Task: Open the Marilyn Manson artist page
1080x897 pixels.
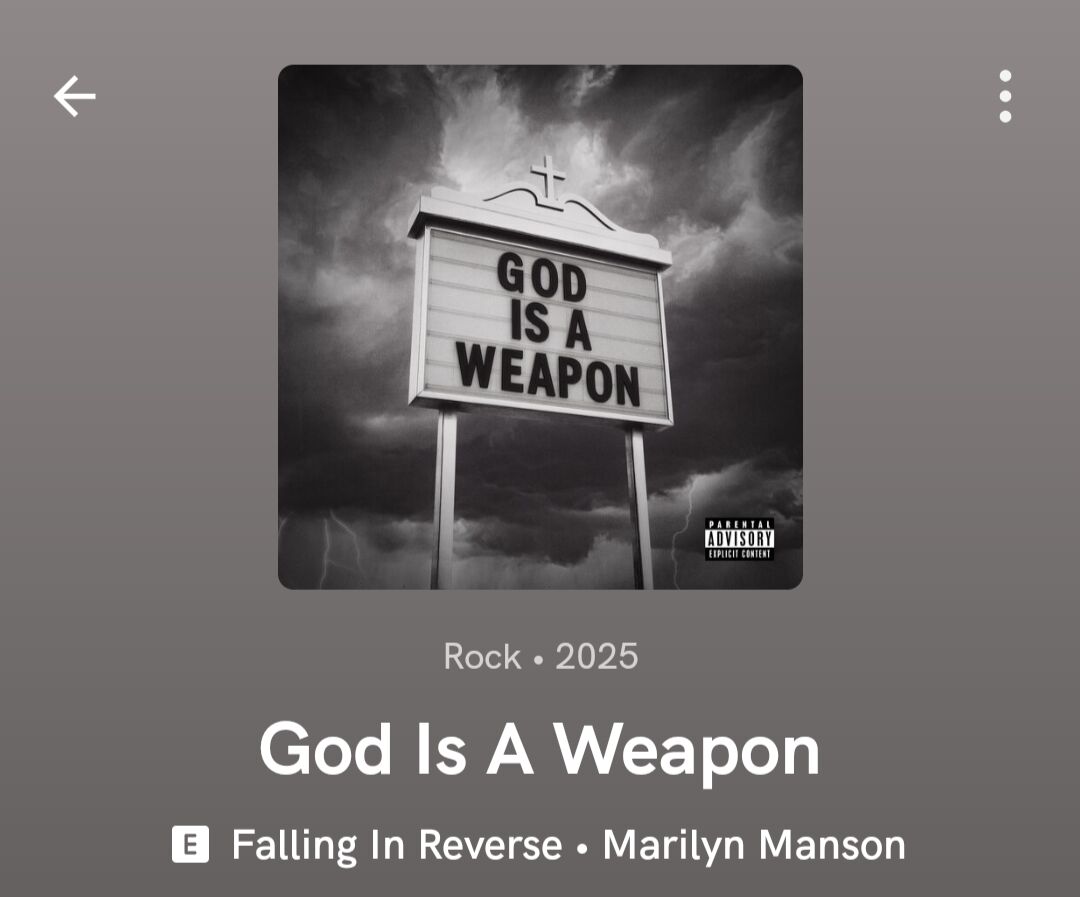Action: (754, 845)
